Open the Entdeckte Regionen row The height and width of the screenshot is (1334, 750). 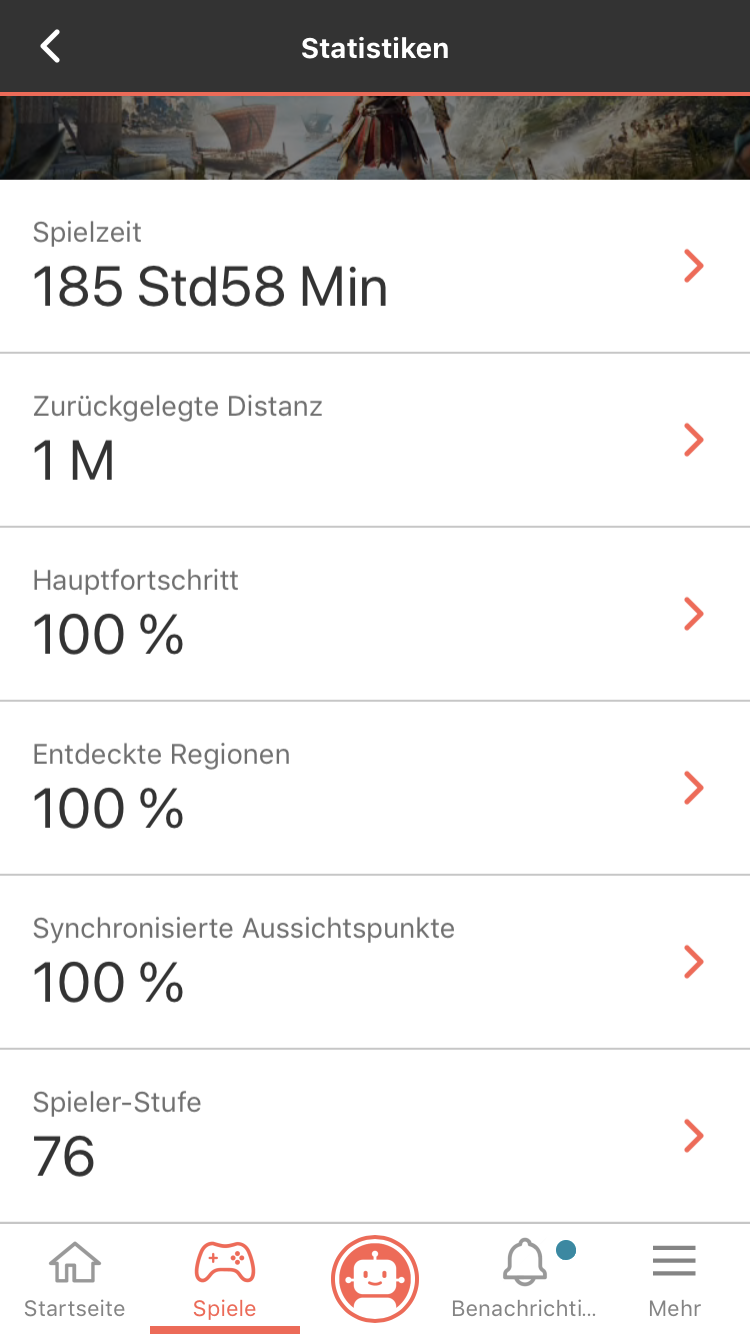click(x=375, y=788)
